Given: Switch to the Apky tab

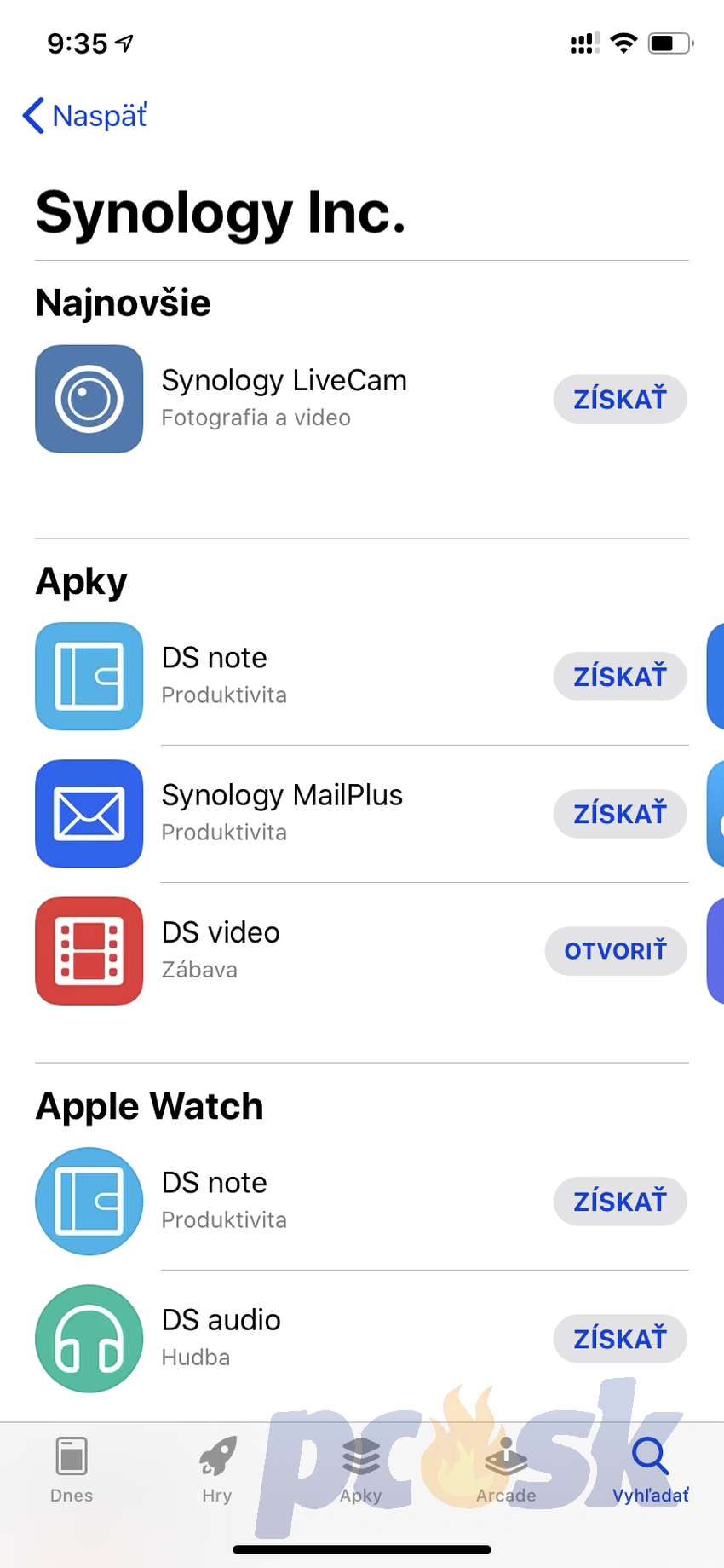Looking at the screenshot, I should 361,1471.
